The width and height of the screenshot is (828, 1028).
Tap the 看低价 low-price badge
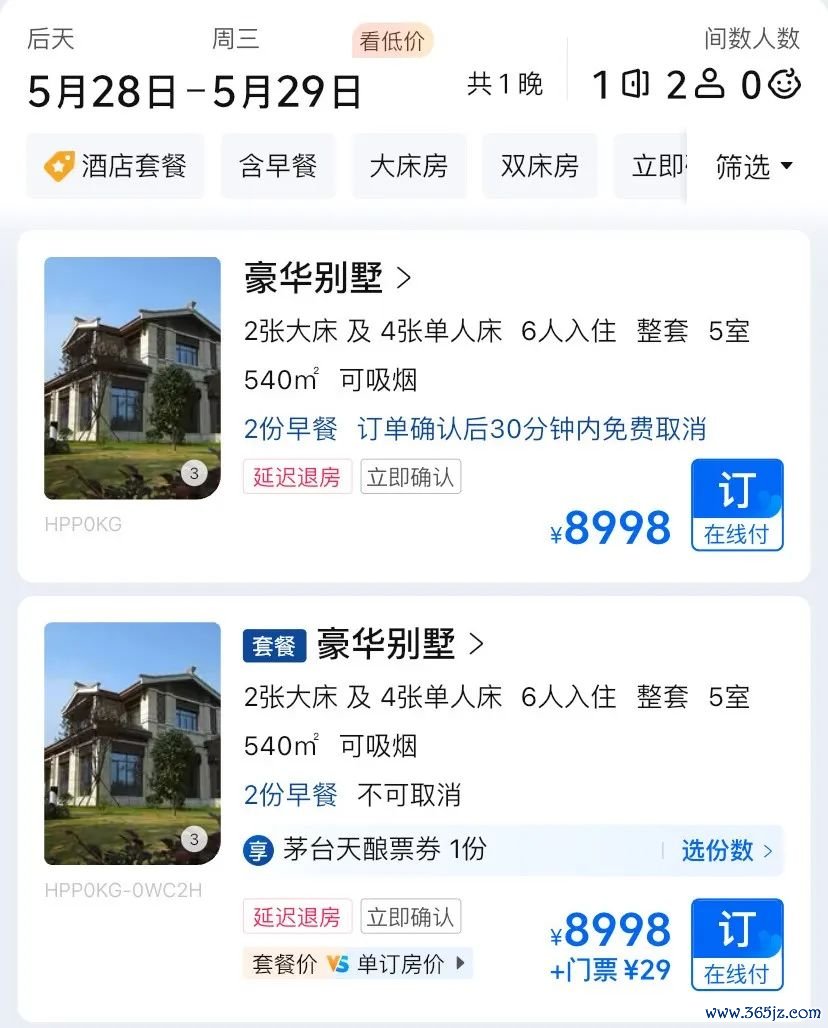click(392, 41)
